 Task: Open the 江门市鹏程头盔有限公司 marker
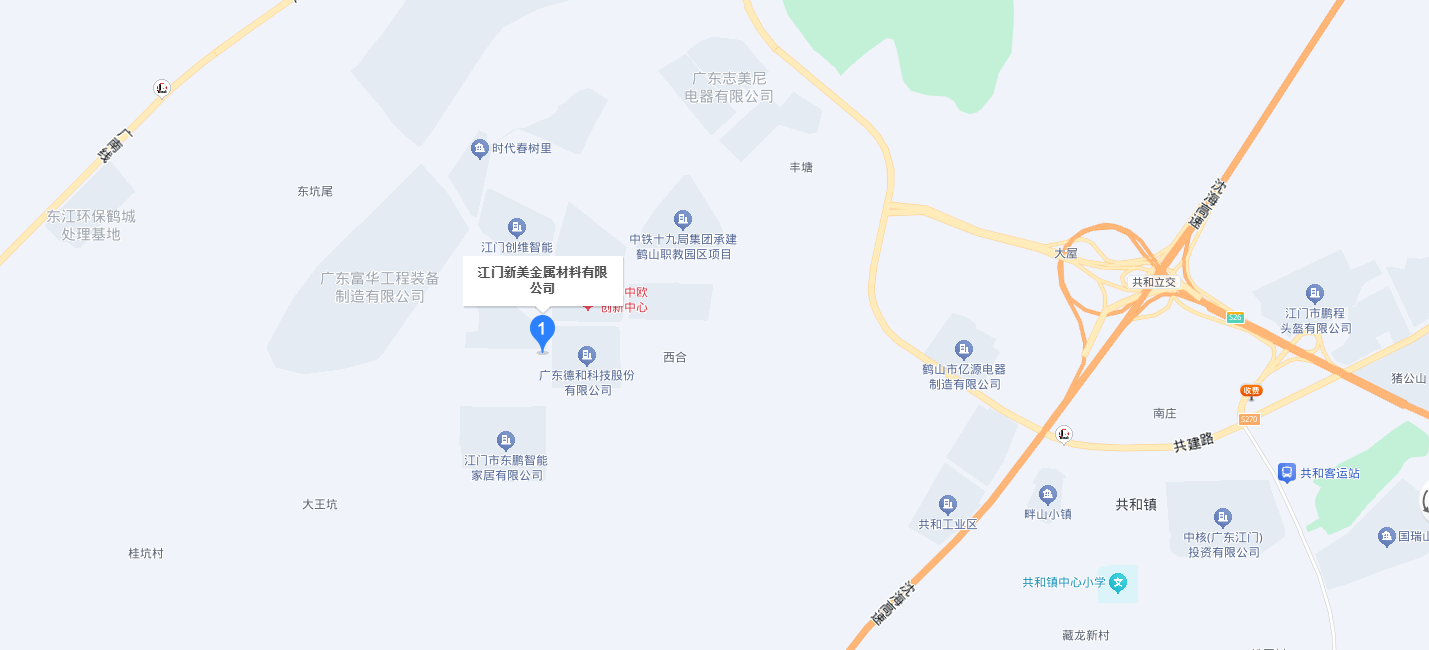point(1316,293)
